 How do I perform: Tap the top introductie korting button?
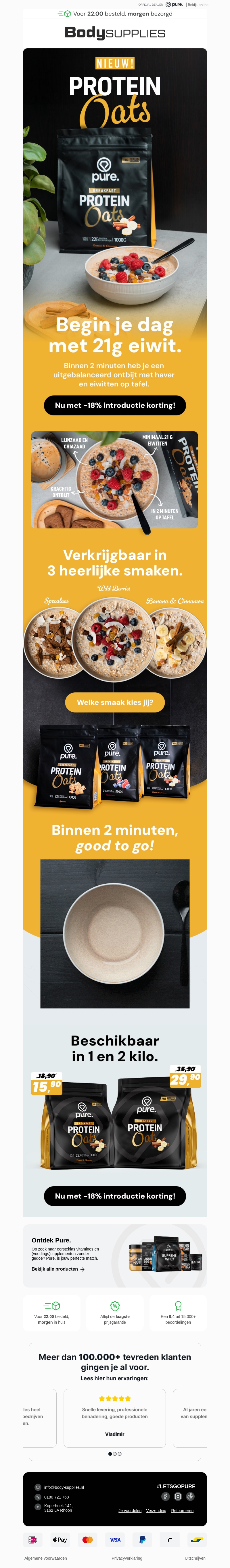coord(115,405)
